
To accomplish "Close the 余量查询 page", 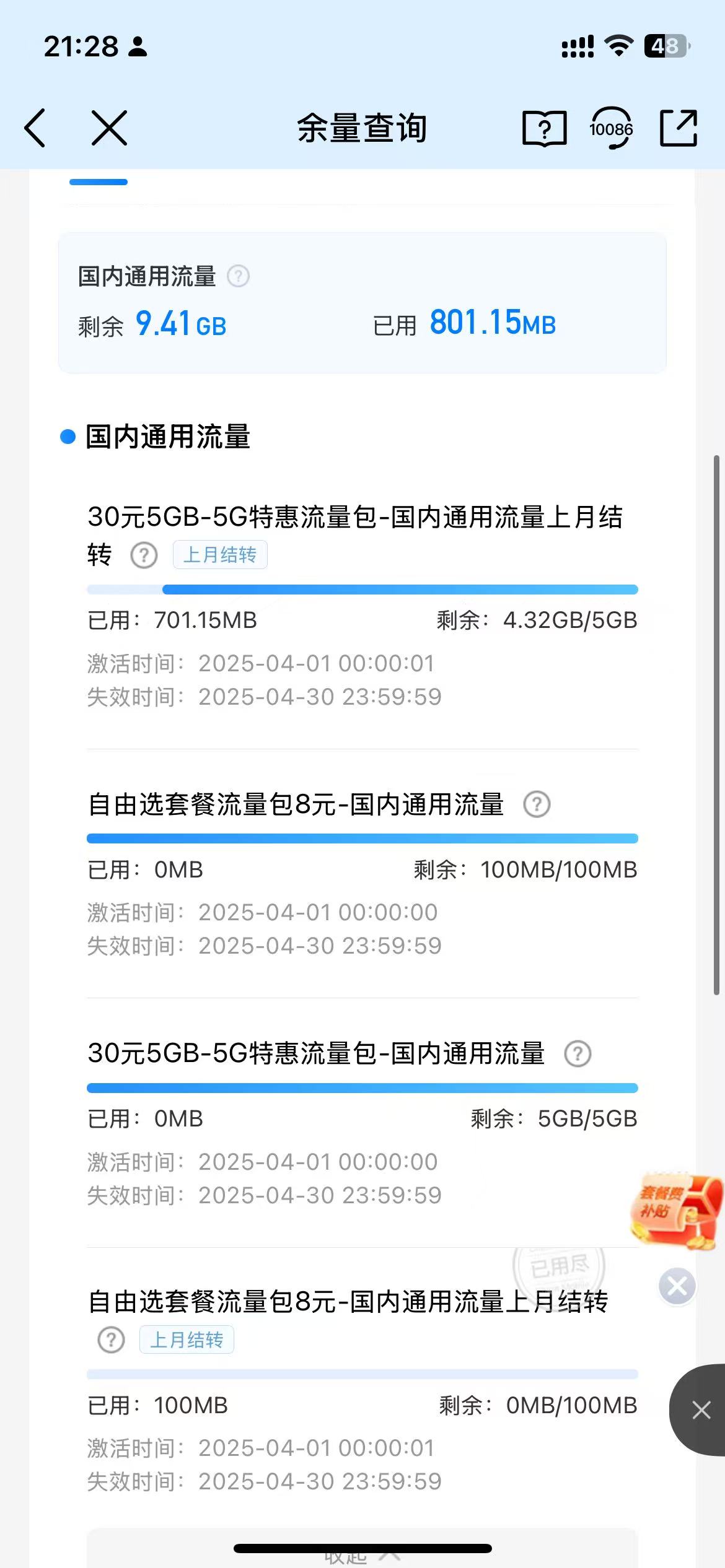I will pos(109,128).
